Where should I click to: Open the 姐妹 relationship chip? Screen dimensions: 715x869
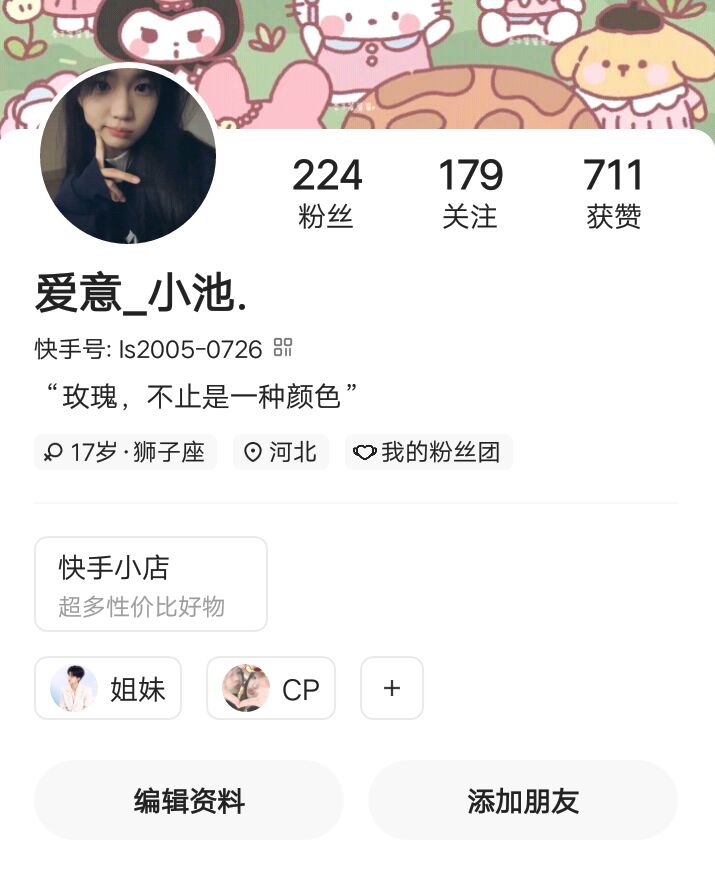coord(108,688)
